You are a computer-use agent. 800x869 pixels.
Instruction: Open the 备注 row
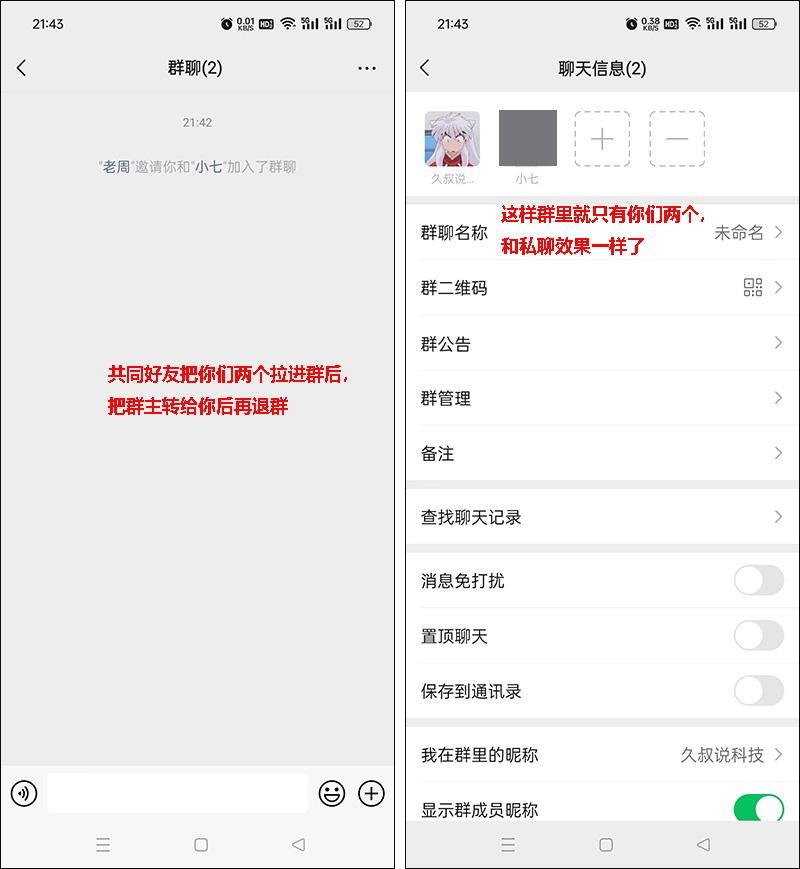pyautogui.click(x=600, y=453)
